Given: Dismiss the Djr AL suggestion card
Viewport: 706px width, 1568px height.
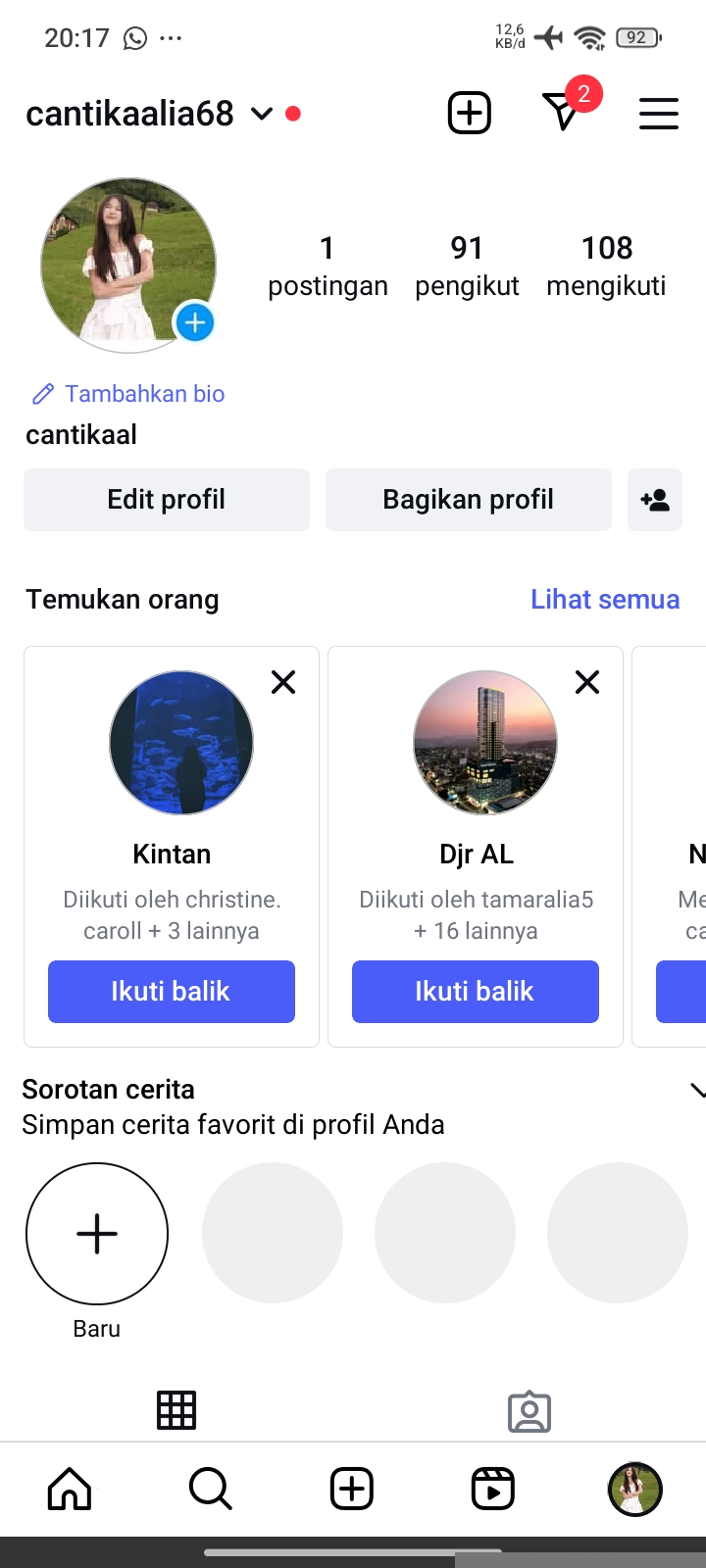Looking at the screenshot, I should coord(587,682).
